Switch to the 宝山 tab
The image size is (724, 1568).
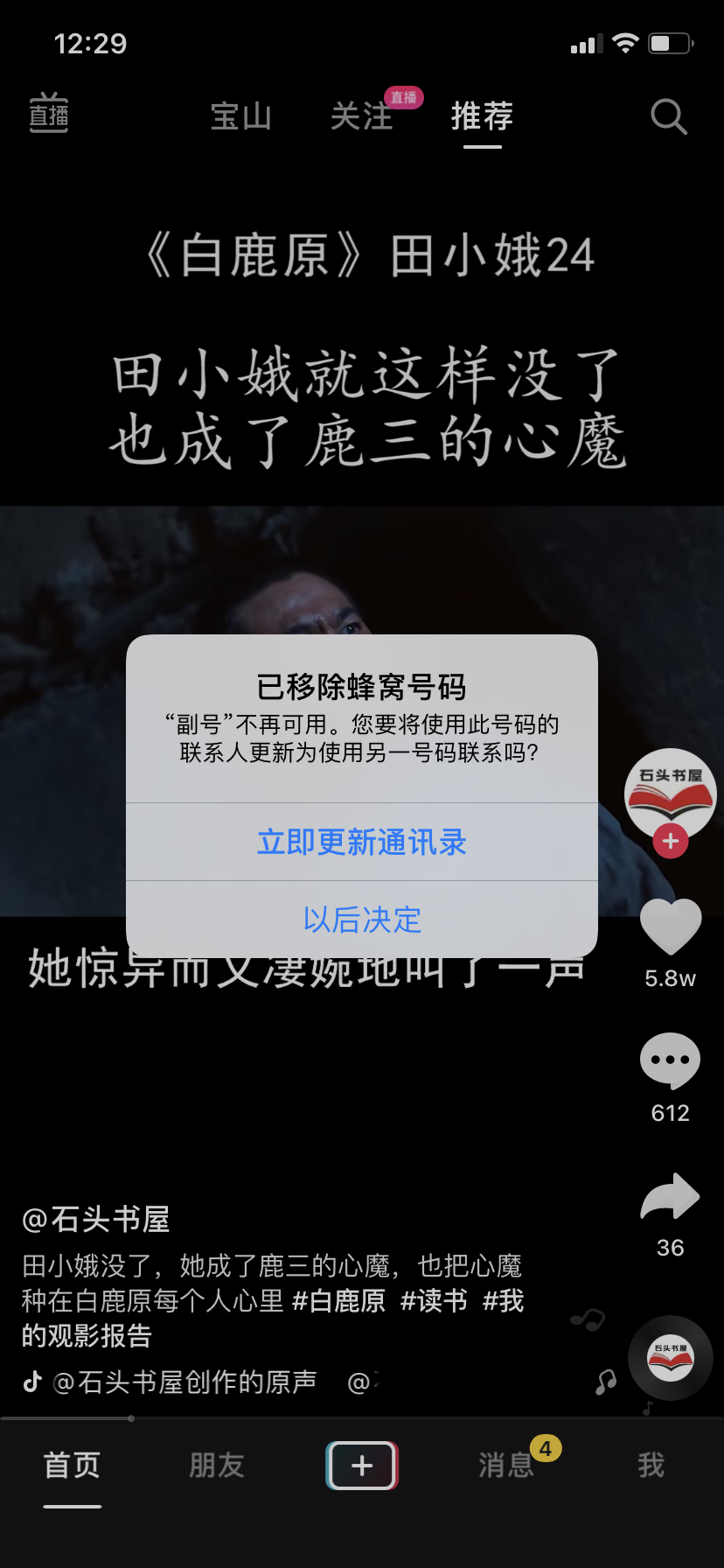click(241, 116)
